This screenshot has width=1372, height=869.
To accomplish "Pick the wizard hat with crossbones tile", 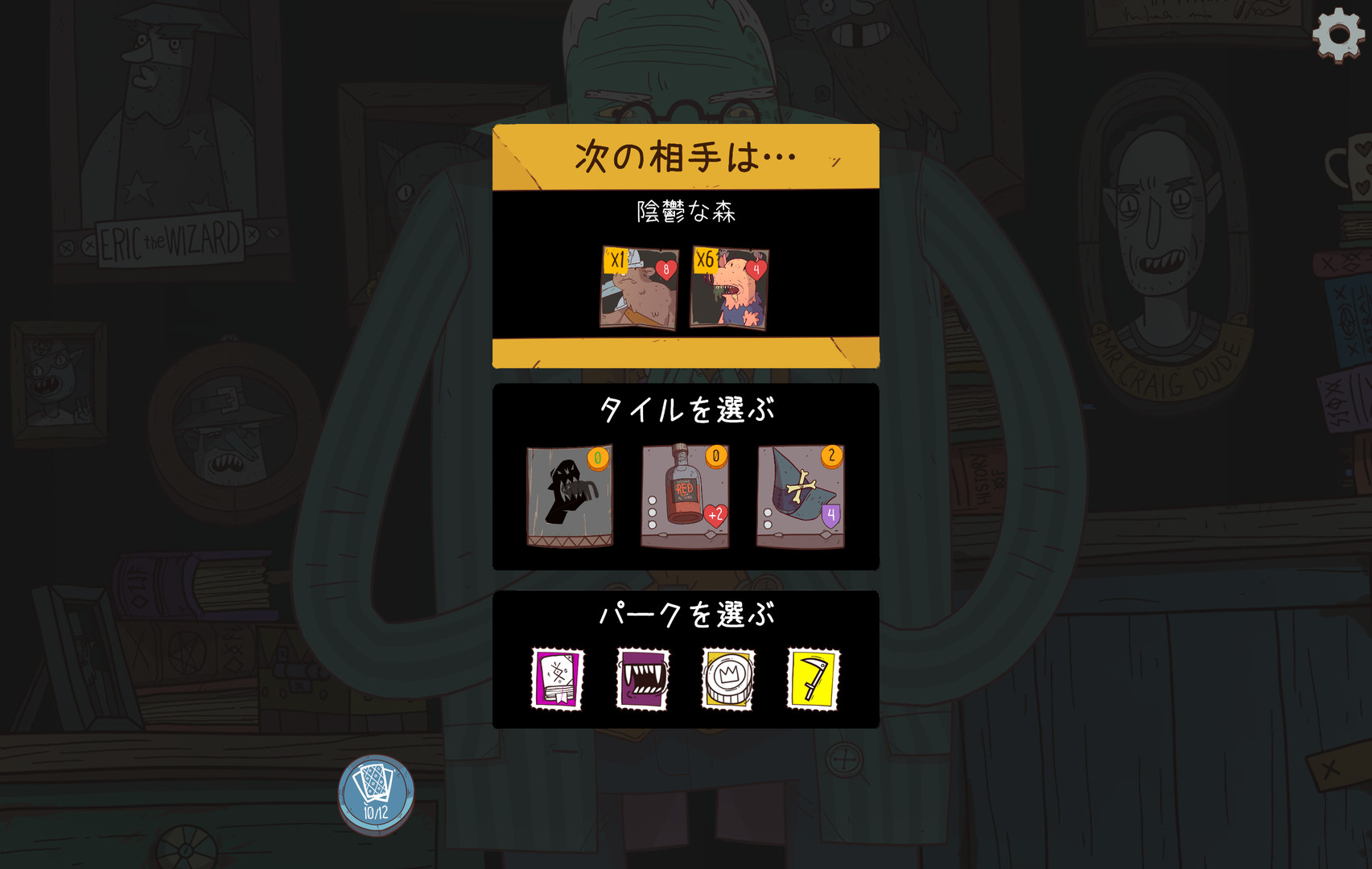I will pos(800,496).
